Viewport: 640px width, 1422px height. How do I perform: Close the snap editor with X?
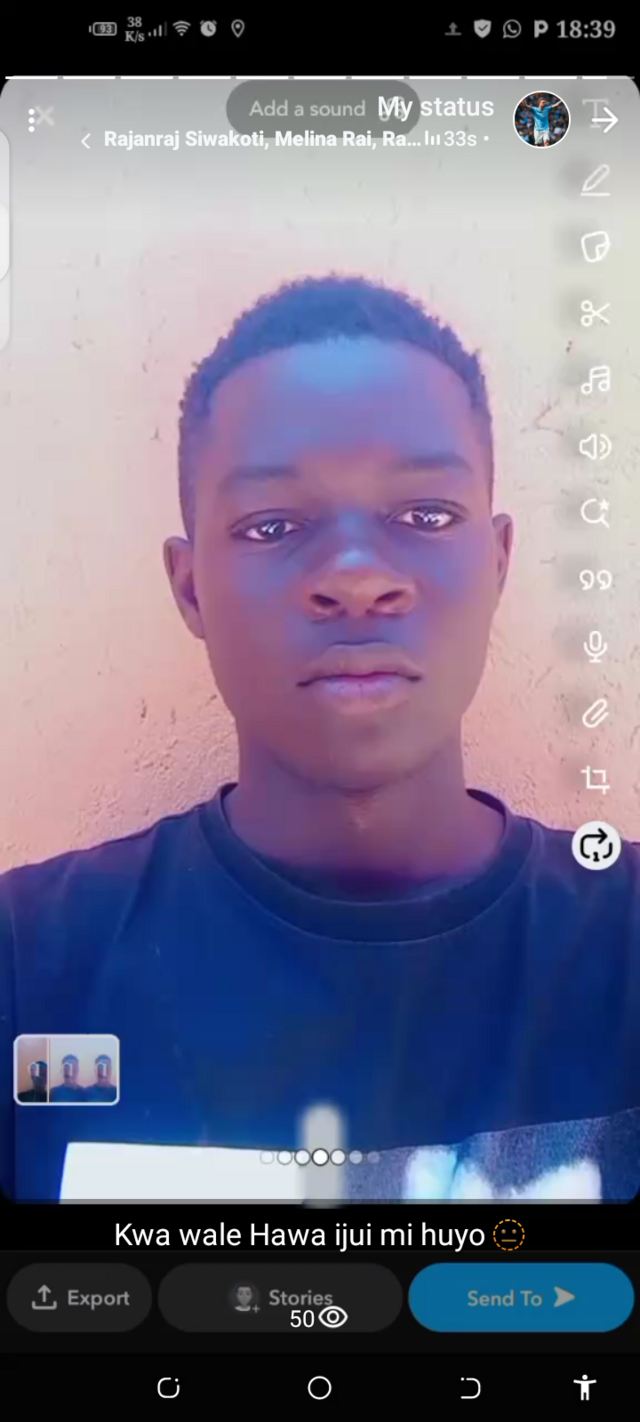click(43, 117)
